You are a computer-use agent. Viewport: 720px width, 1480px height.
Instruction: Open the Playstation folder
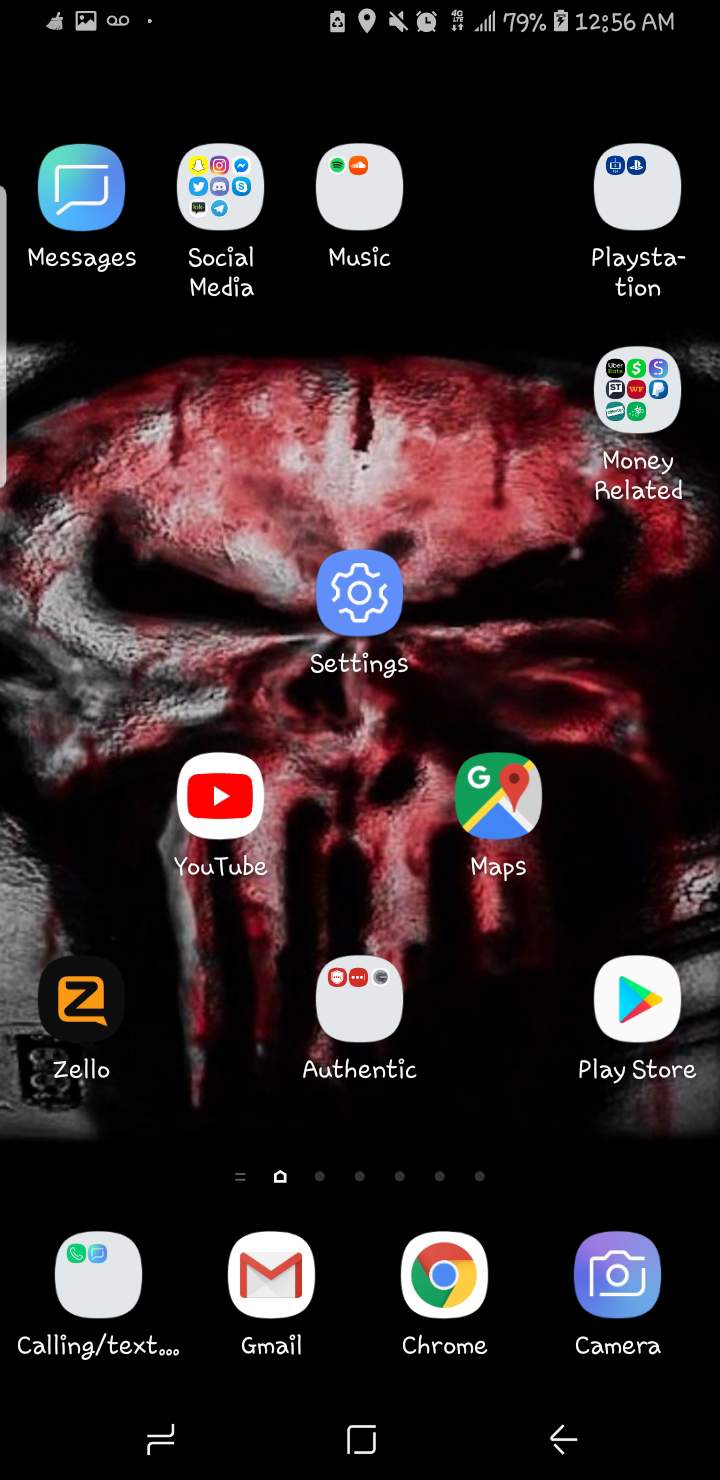coord(637,188)
